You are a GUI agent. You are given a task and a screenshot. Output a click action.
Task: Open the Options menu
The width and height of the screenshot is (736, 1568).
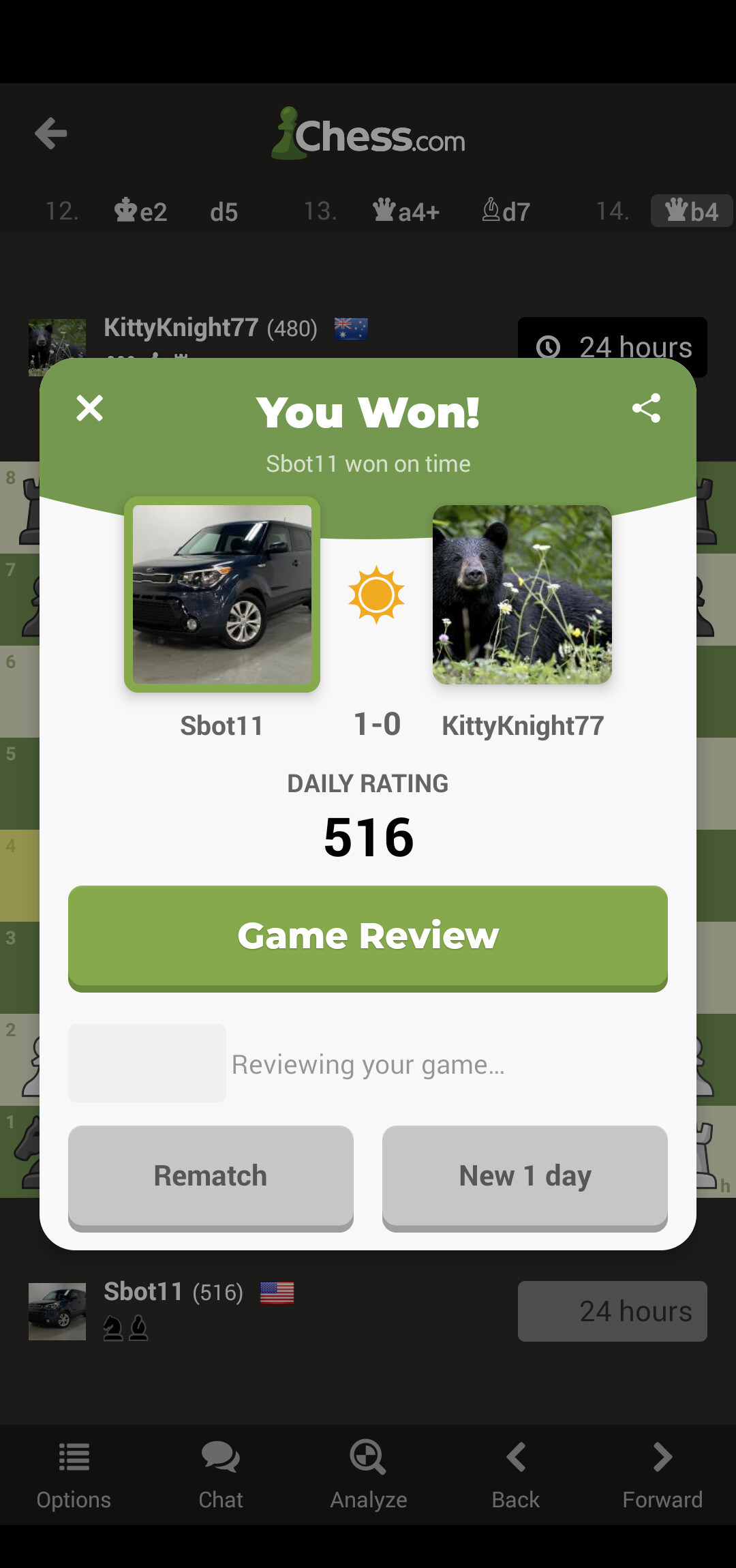(x=74, y=1473)
